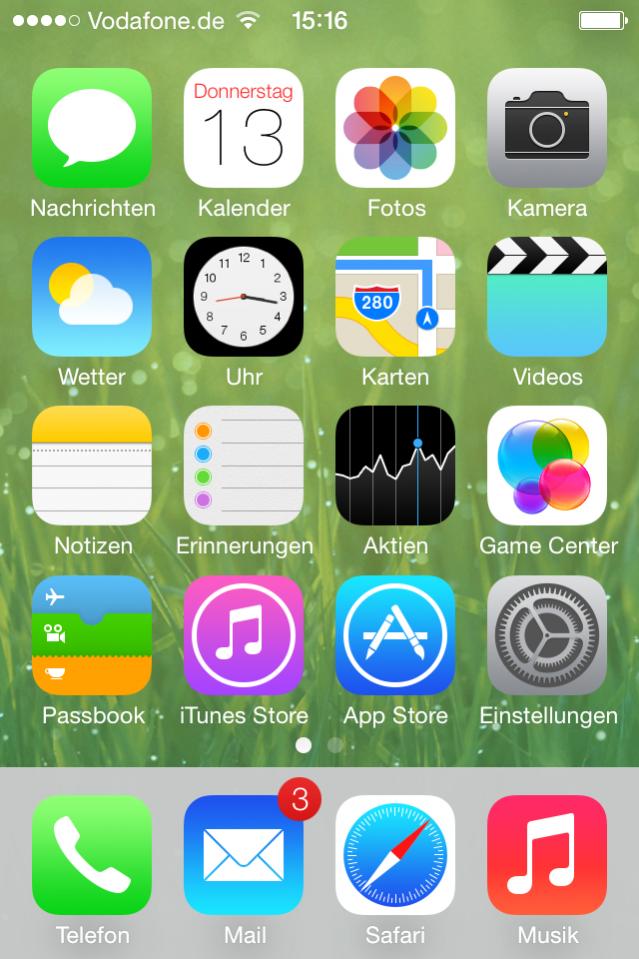This screenshot has width=639, height=959.
Task: Open the Notizen app
Action: point(92,466)
